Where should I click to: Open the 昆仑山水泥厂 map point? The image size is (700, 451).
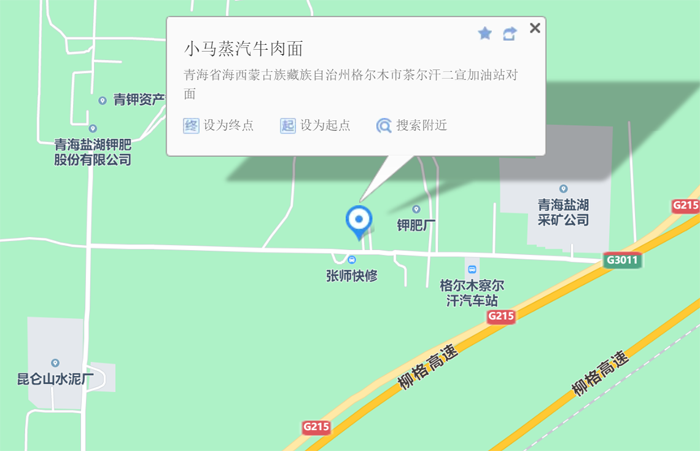tap(55, 363)
